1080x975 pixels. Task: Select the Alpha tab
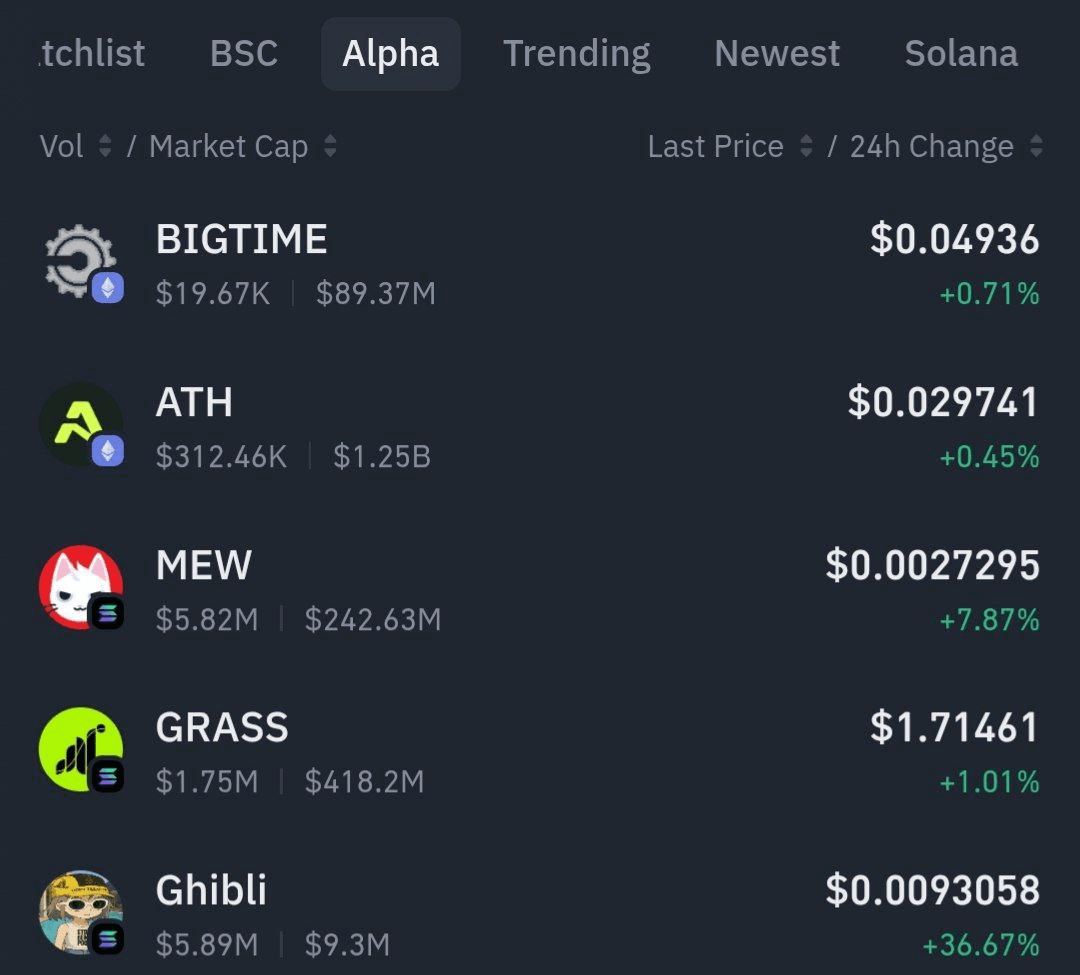pos(390,54)
